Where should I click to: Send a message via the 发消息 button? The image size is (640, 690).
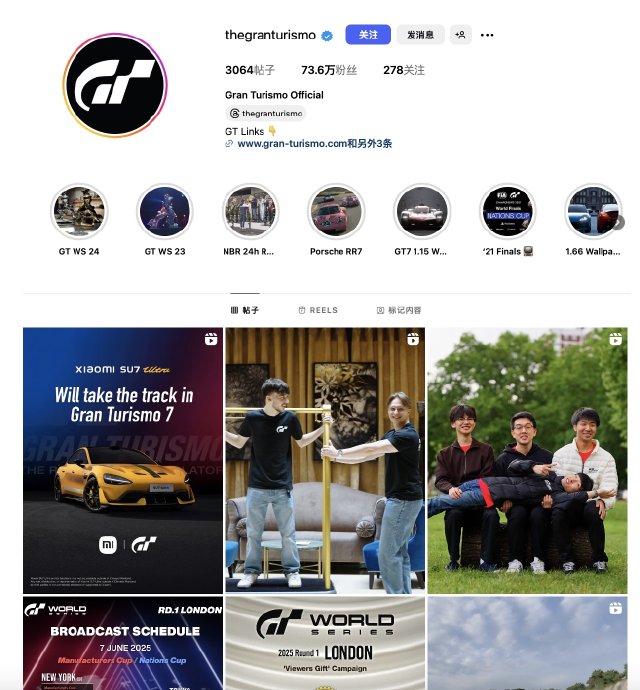pyautogui.click(x=420, y=35)
